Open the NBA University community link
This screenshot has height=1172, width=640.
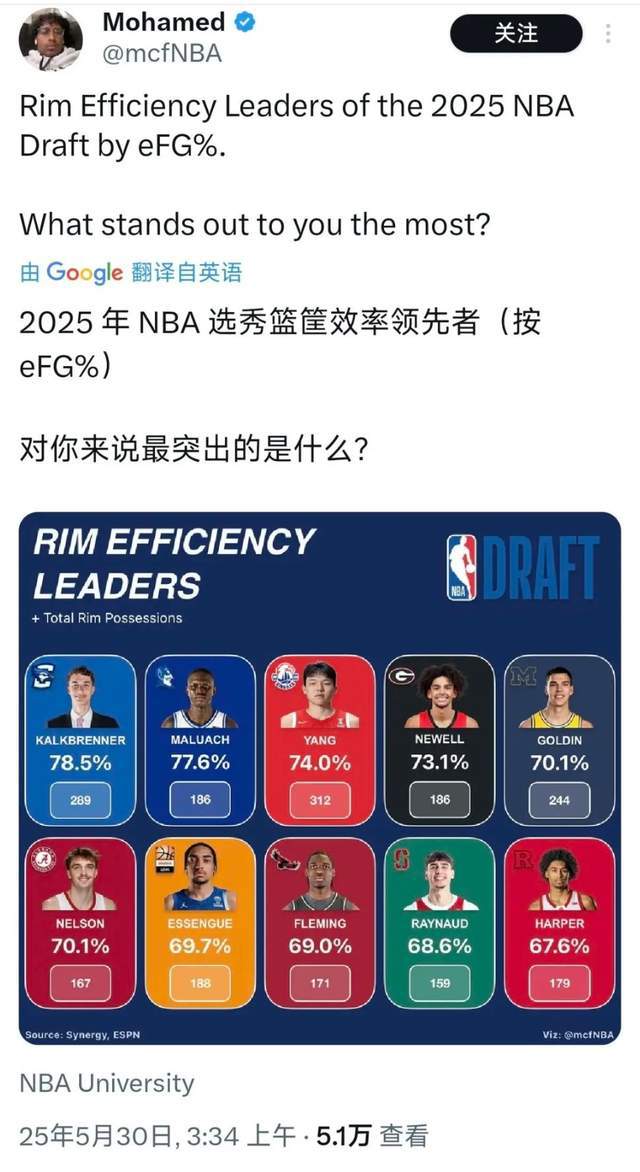point(107,1083)
